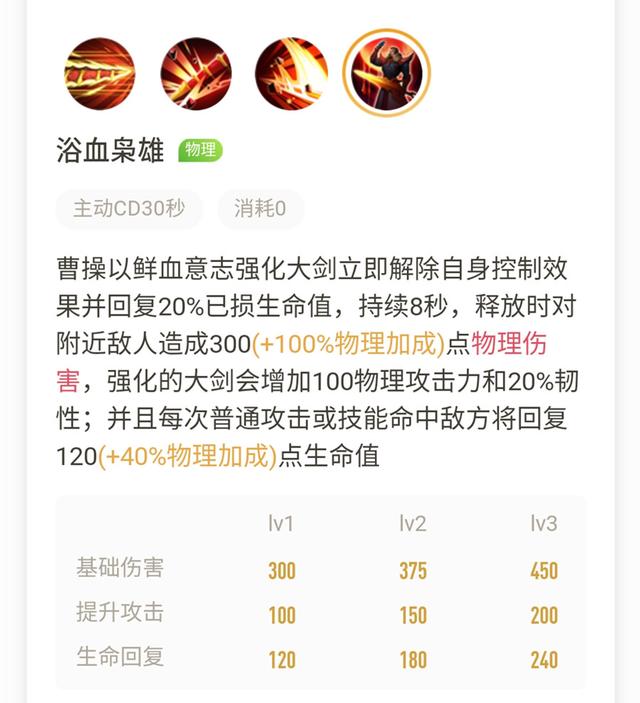Select the second skill icon with sword slash

(x=196, y=73)
